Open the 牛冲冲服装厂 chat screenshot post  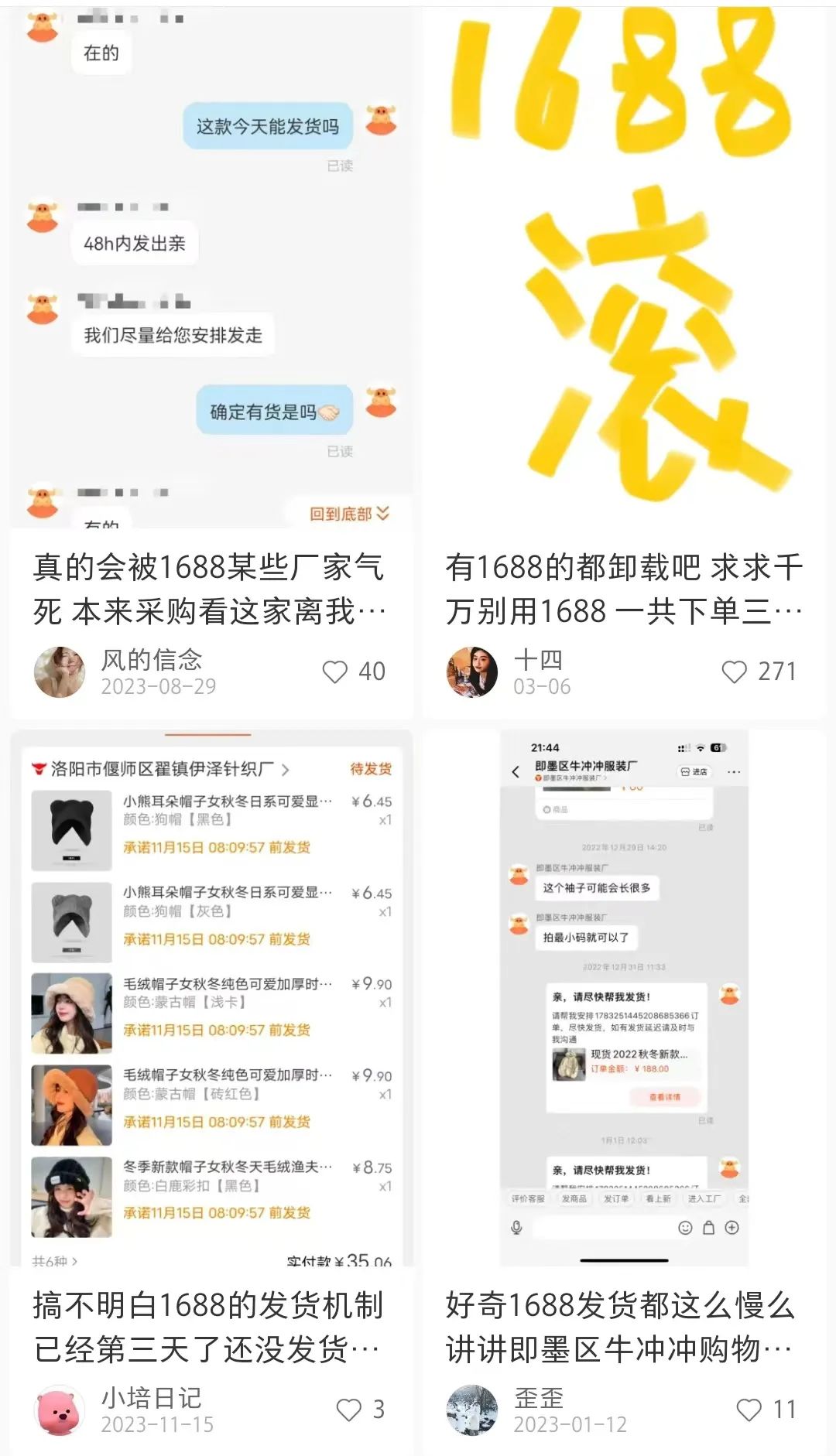click(624, 998)
